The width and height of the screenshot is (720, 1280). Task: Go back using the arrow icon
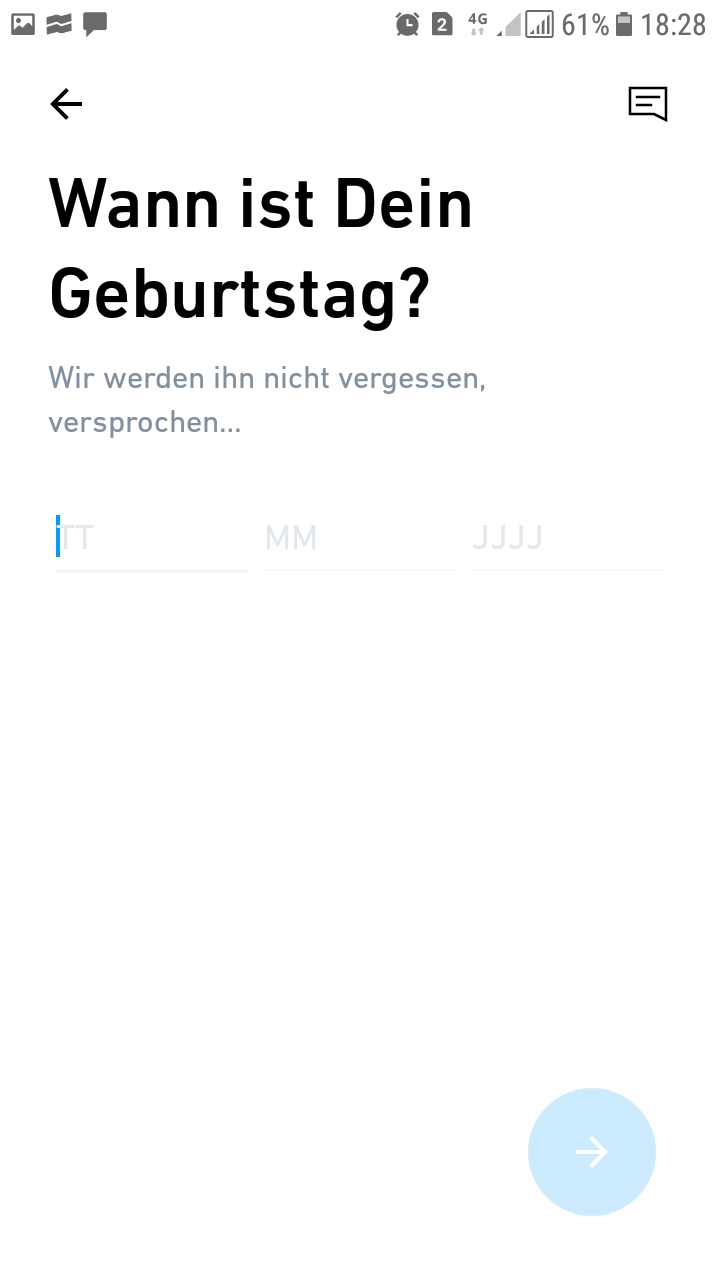pyautogui.click(x=66, y=104)
